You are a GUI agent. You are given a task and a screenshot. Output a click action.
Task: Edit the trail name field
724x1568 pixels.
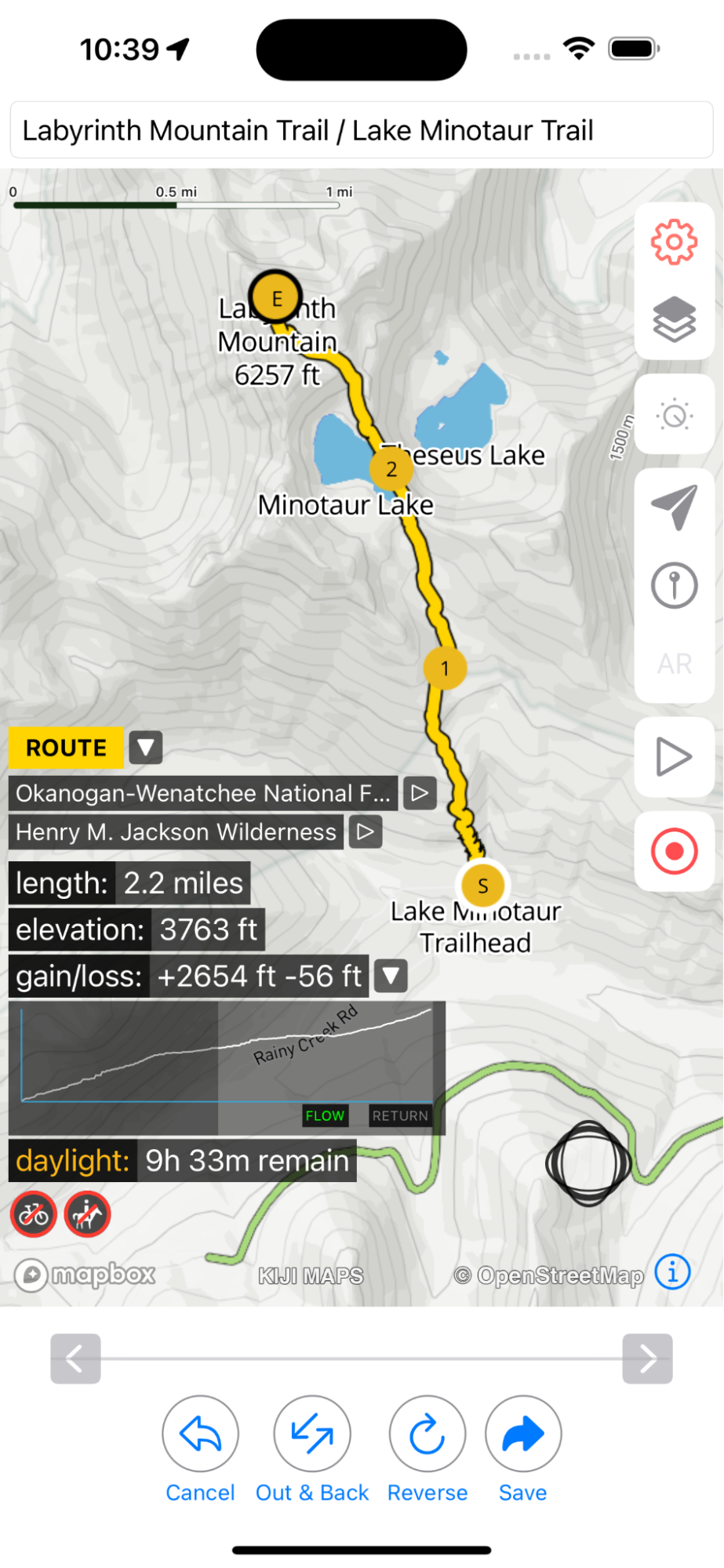tap(361, 130)
